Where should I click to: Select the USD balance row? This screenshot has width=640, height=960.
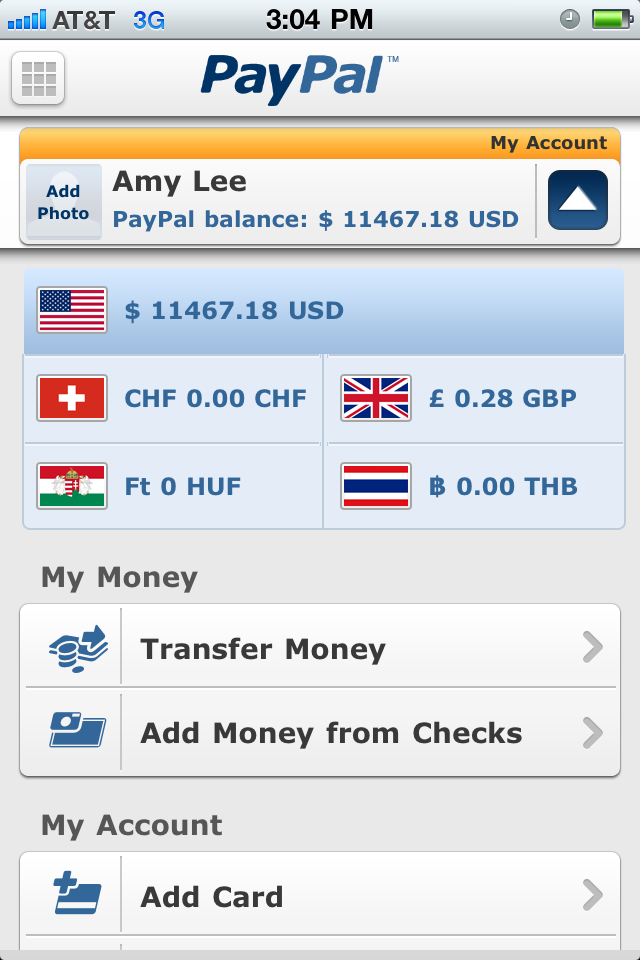tap(323, 310)
